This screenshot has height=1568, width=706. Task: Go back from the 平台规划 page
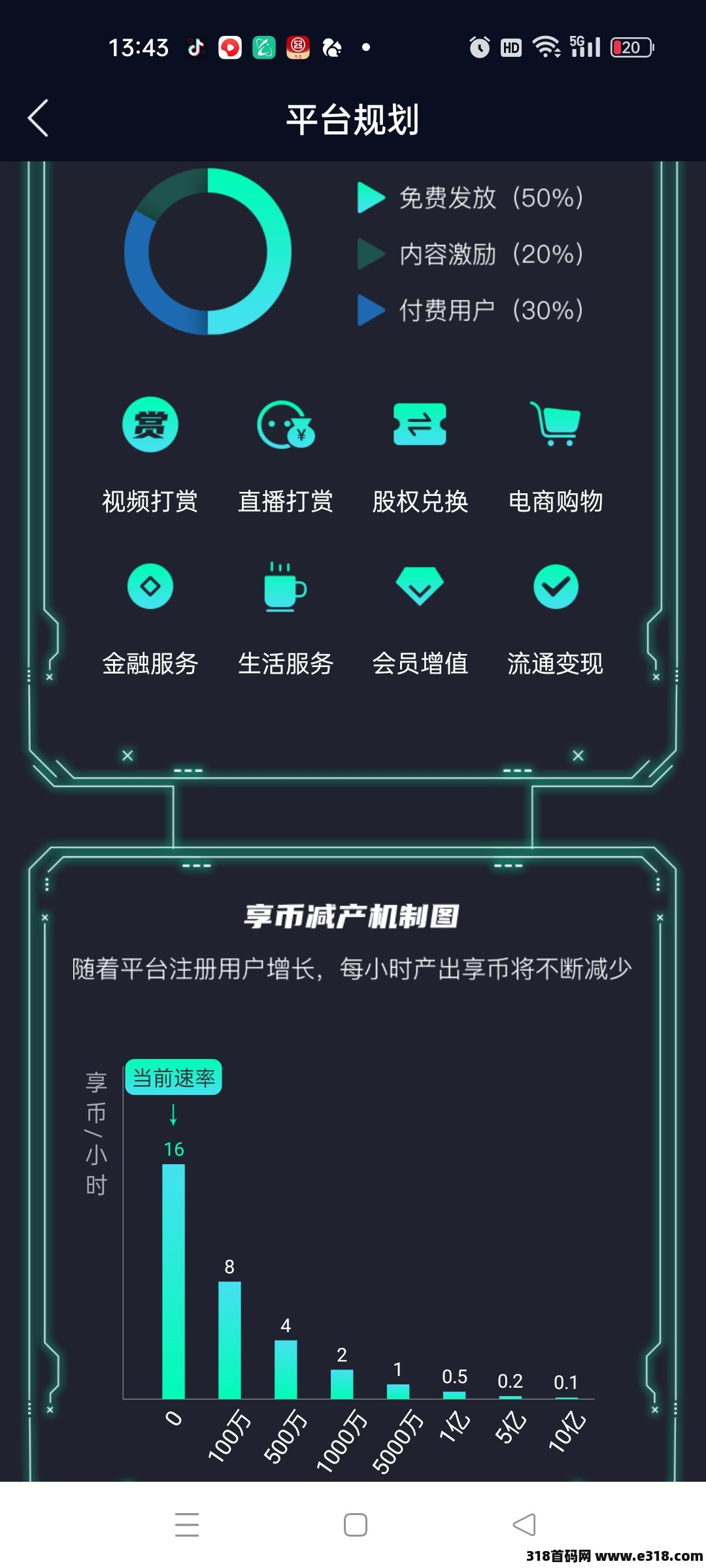39,118
